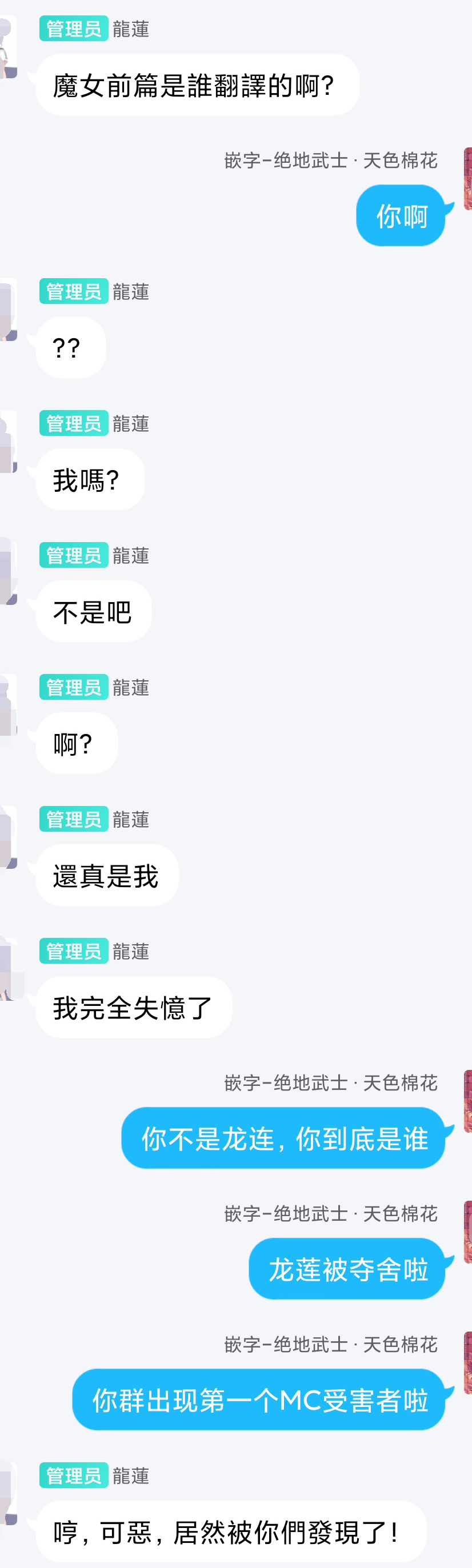Image resolution: width=472 pixels, height=1568 pixels.
Task: View sender avatar beside 你啊 message
Action: (x=467, y=178)
